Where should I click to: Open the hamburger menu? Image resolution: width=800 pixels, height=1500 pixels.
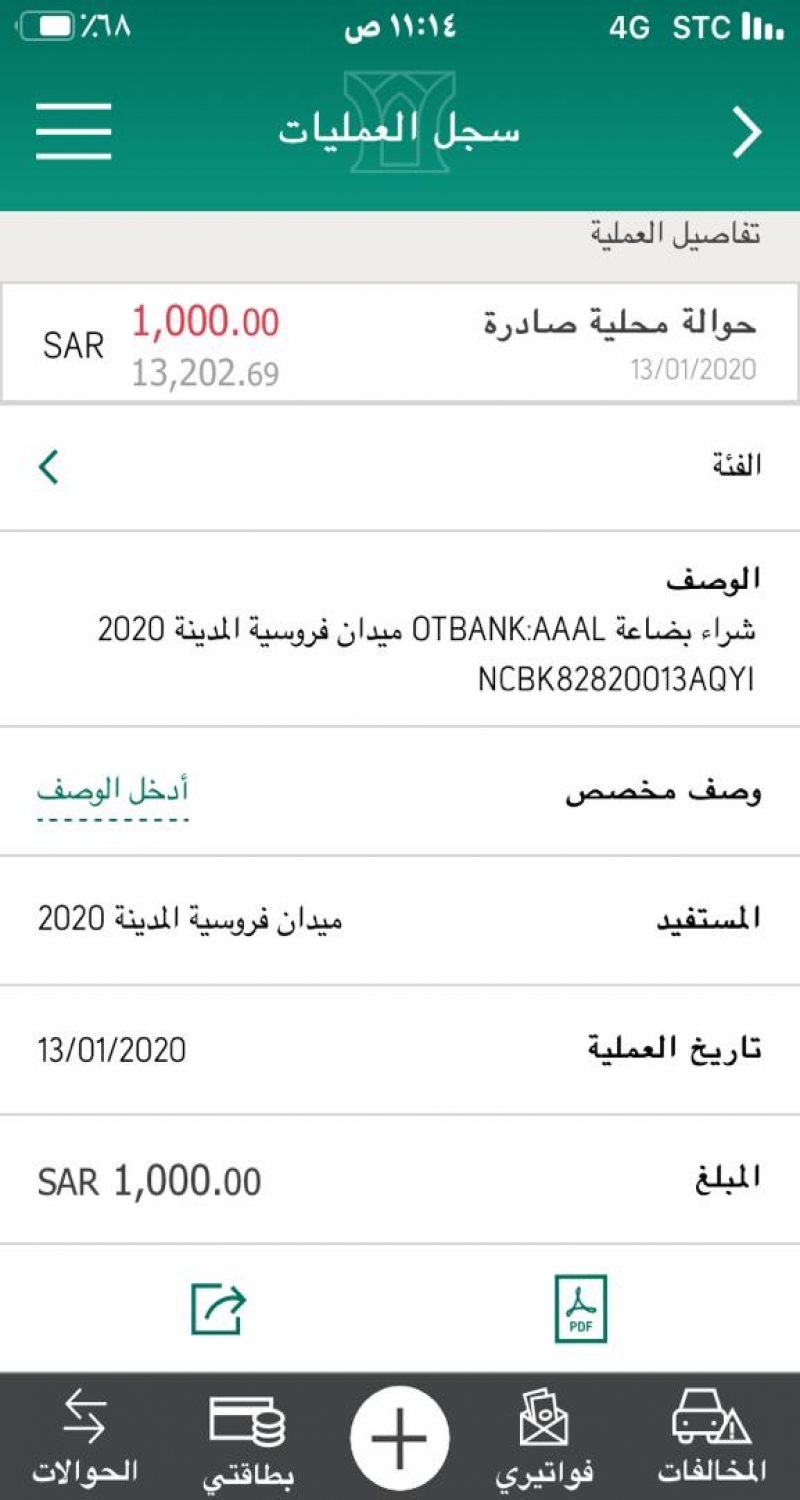pos(73,131)
